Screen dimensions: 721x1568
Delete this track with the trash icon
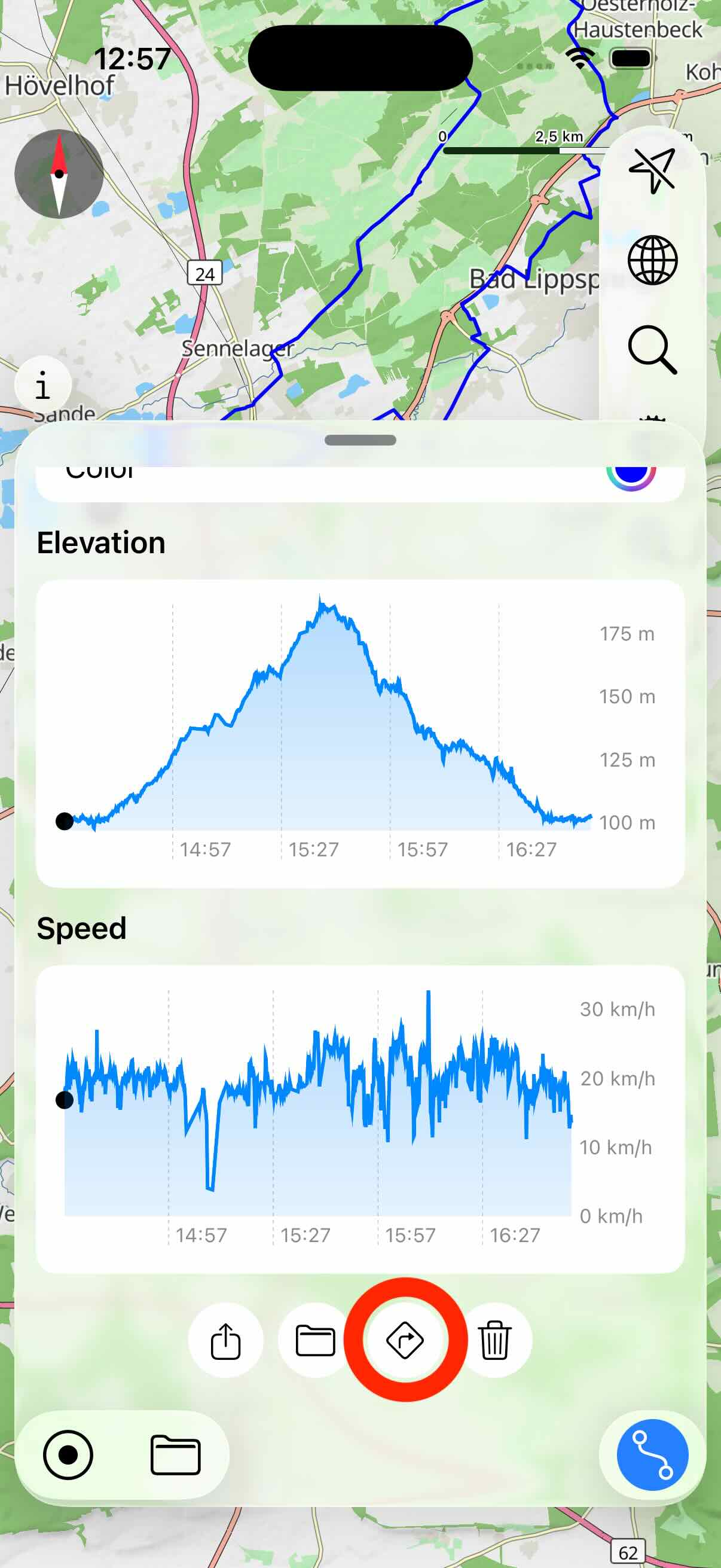pyautogui.click(x=494, y=1341)
